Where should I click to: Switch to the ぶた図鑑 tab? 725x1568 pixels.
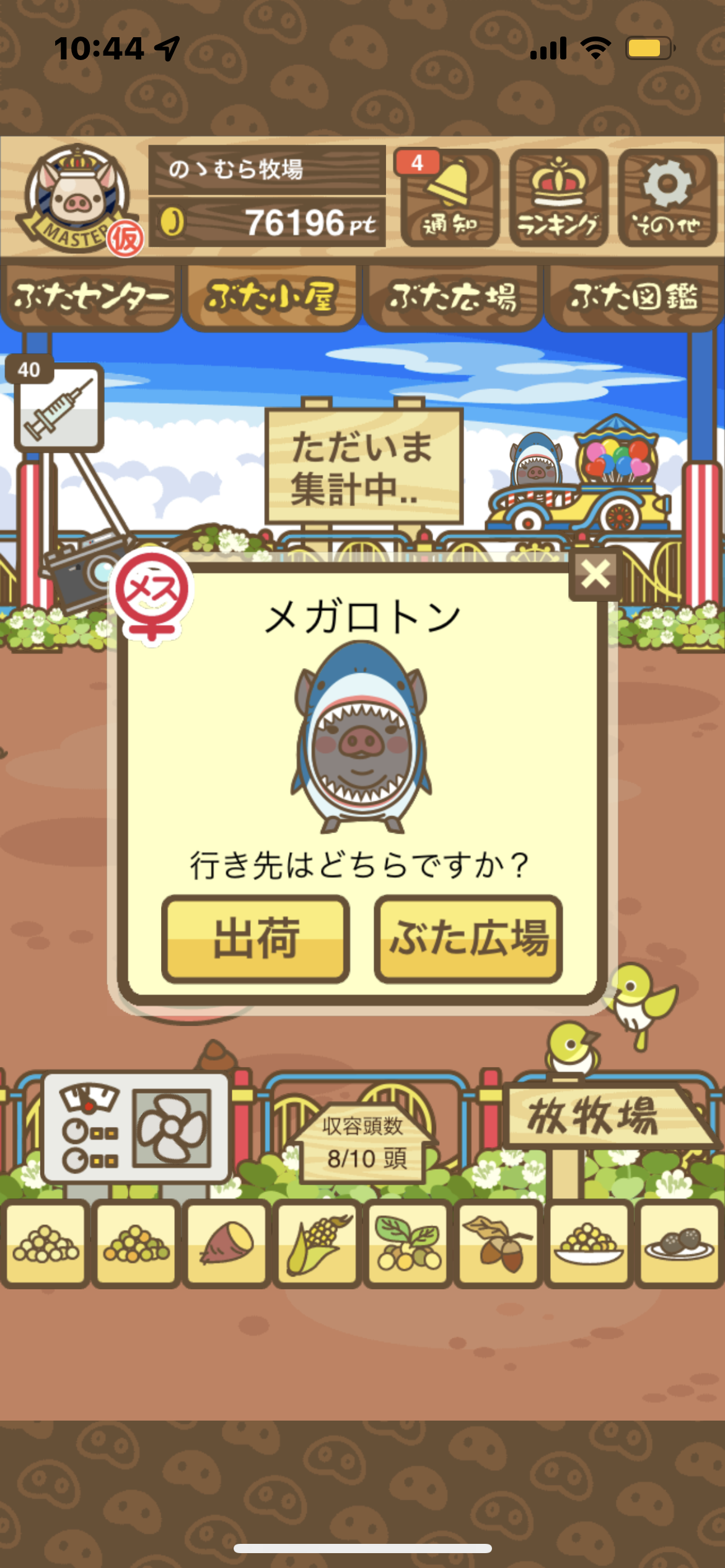[x=635, y=297]
